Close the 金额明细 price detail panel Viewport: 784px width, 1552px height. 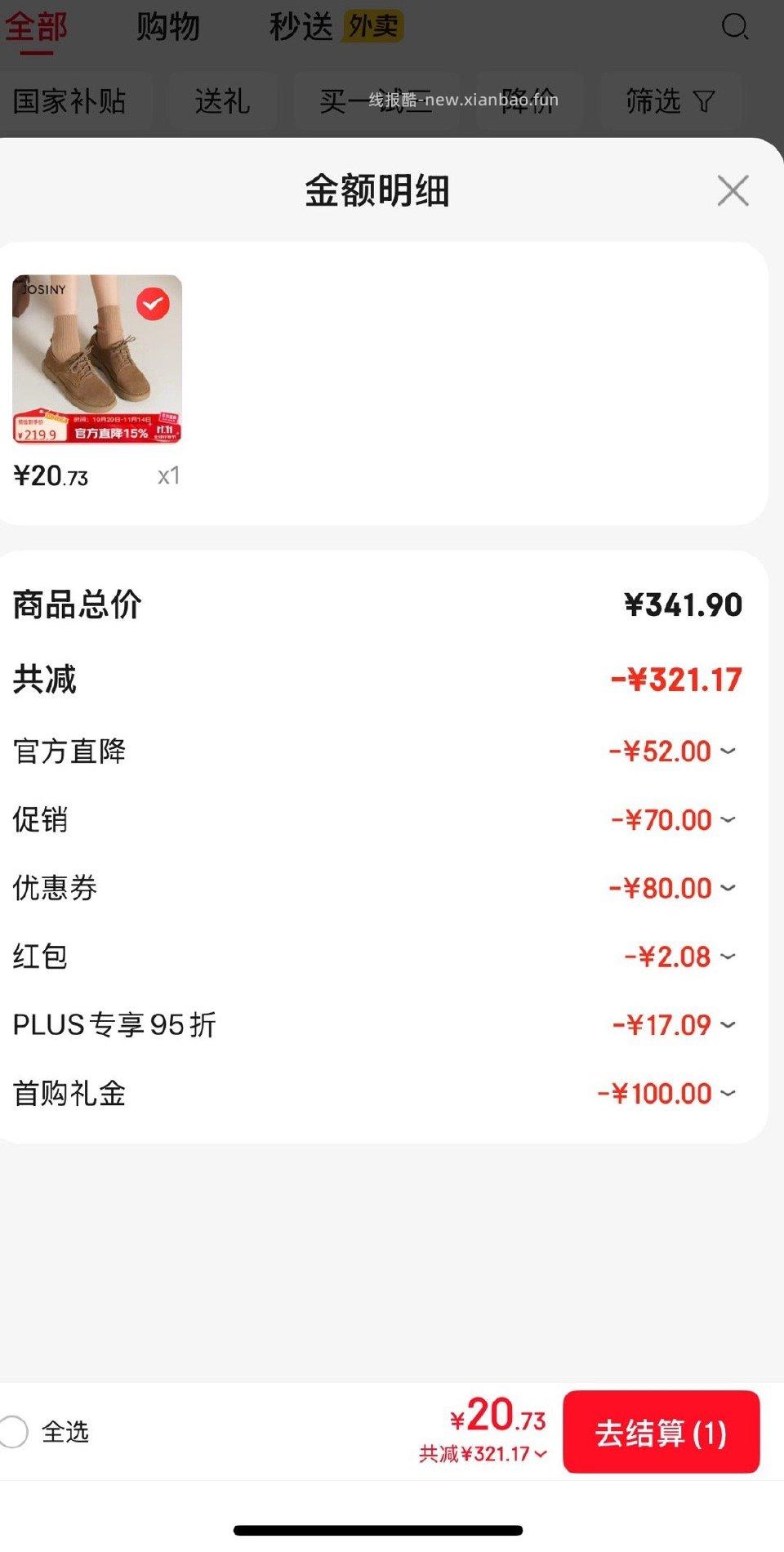[733, 190]
